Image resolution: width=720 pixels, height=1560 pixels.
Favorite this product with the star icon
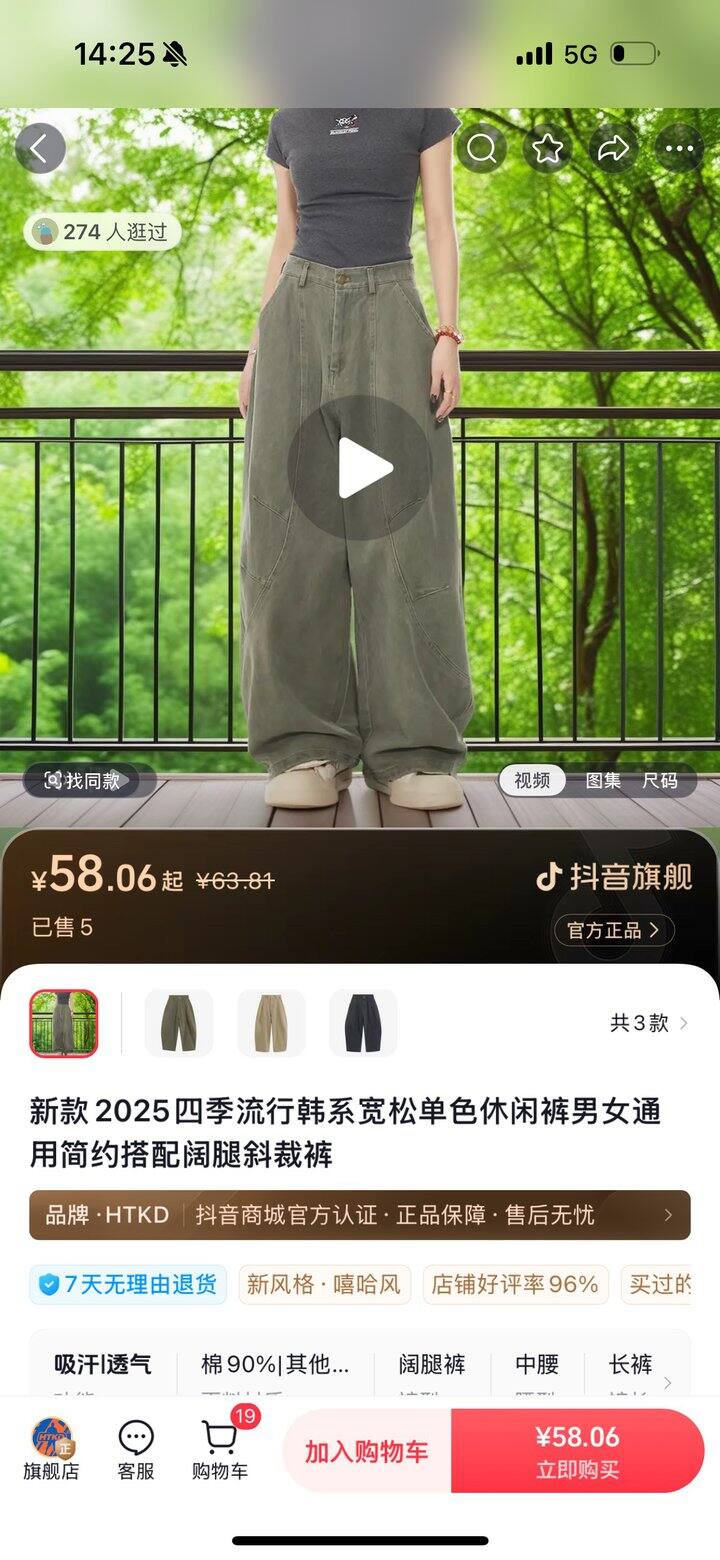point(547,149)
